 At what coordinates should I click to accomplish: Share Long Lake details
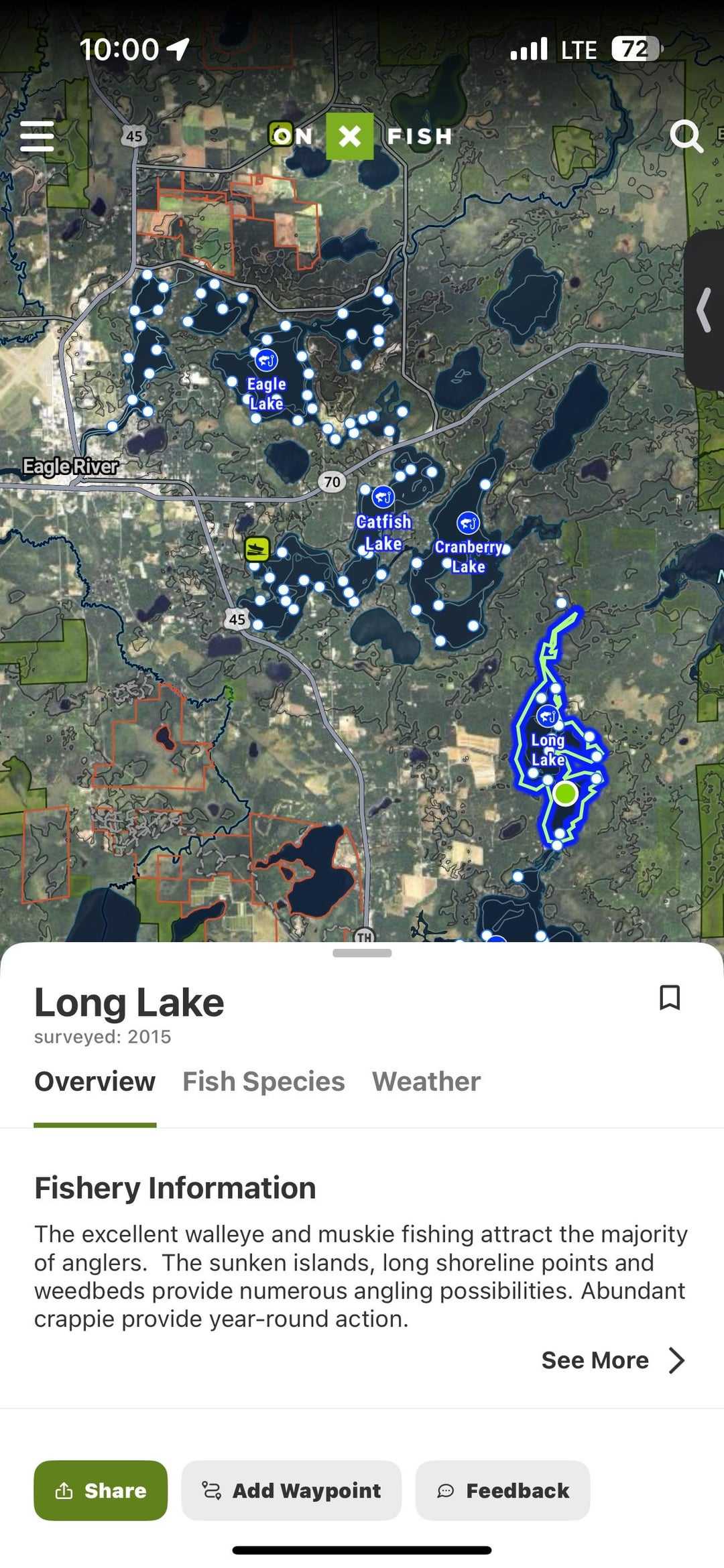click(x=101, y=1490)
